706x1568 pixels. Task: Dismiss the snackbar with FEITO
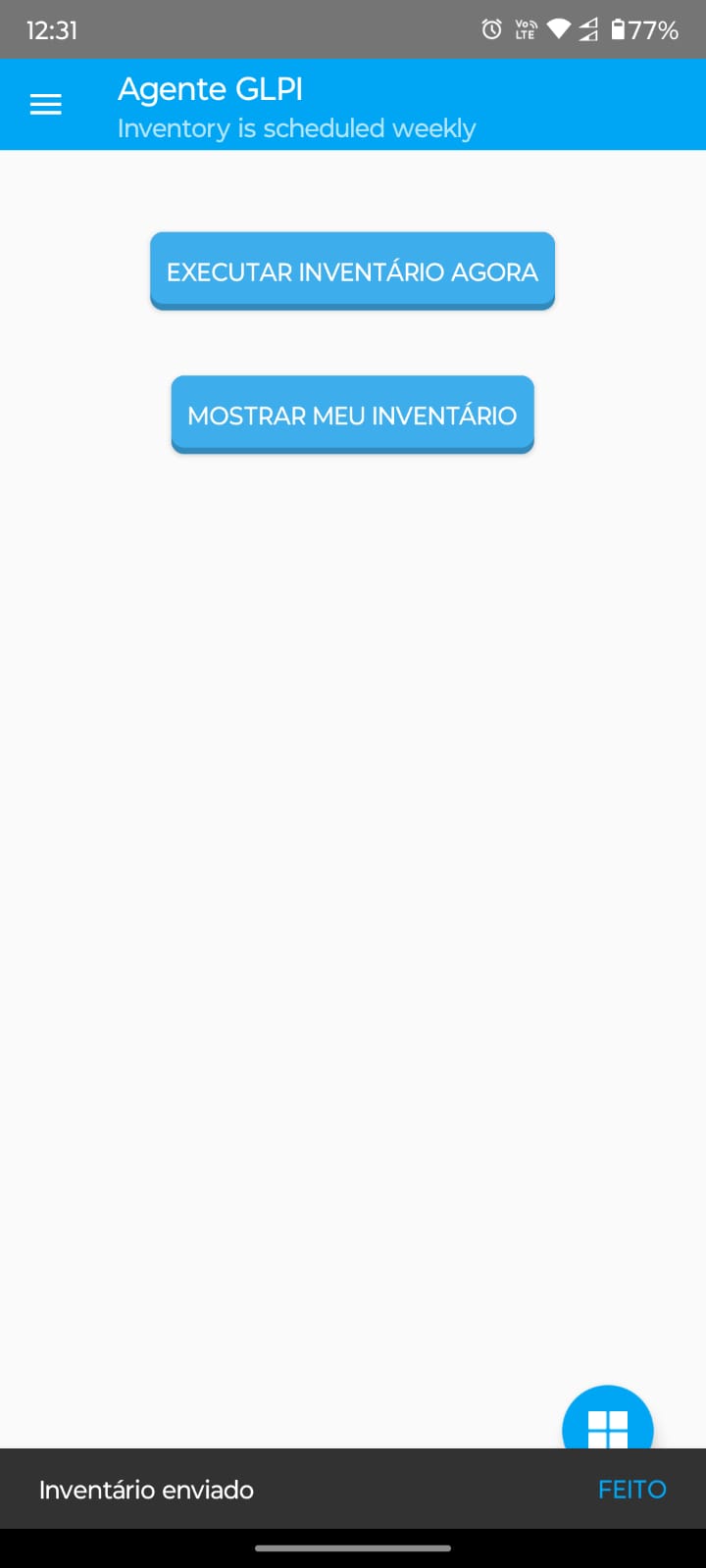[x=632, y=1490]
